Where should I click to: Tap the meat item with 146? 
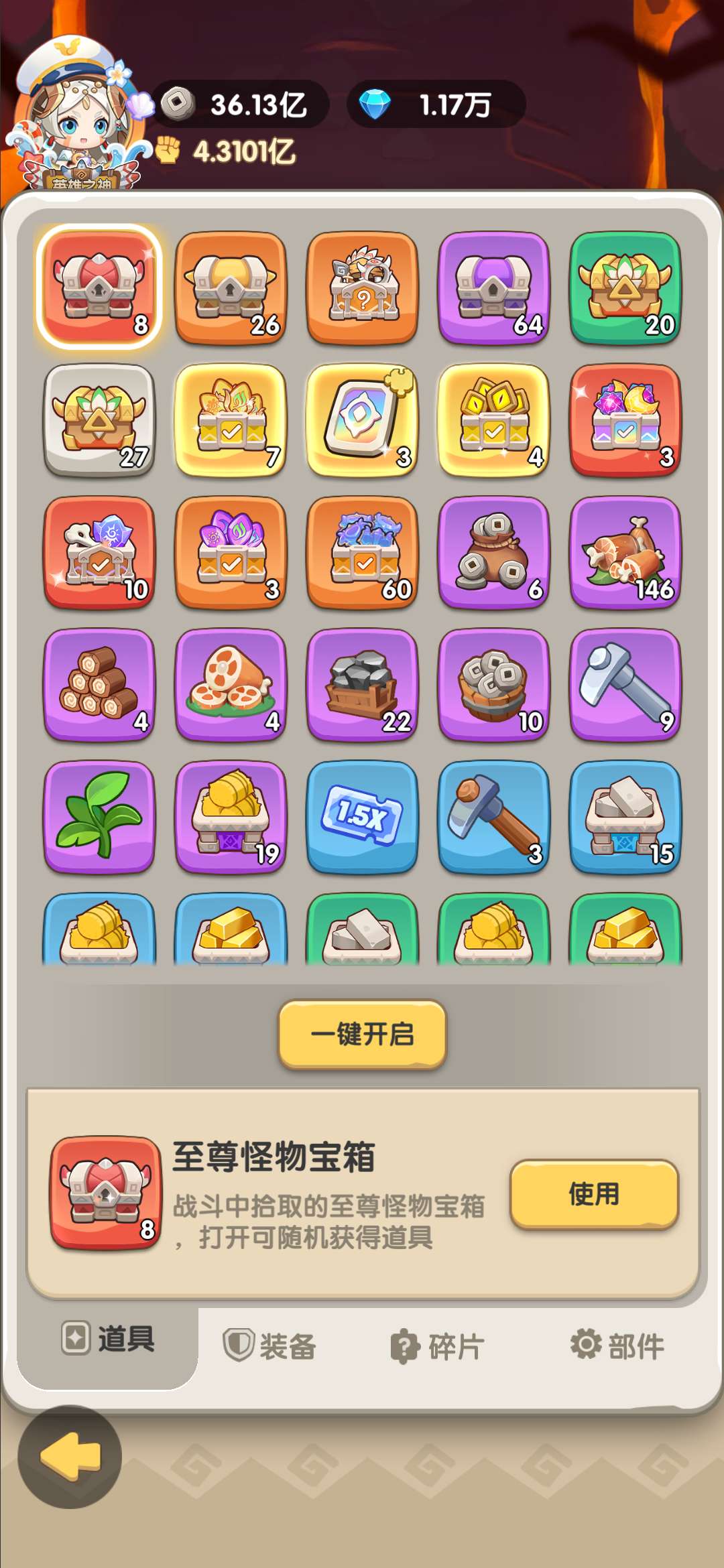(x=625, y=552)
